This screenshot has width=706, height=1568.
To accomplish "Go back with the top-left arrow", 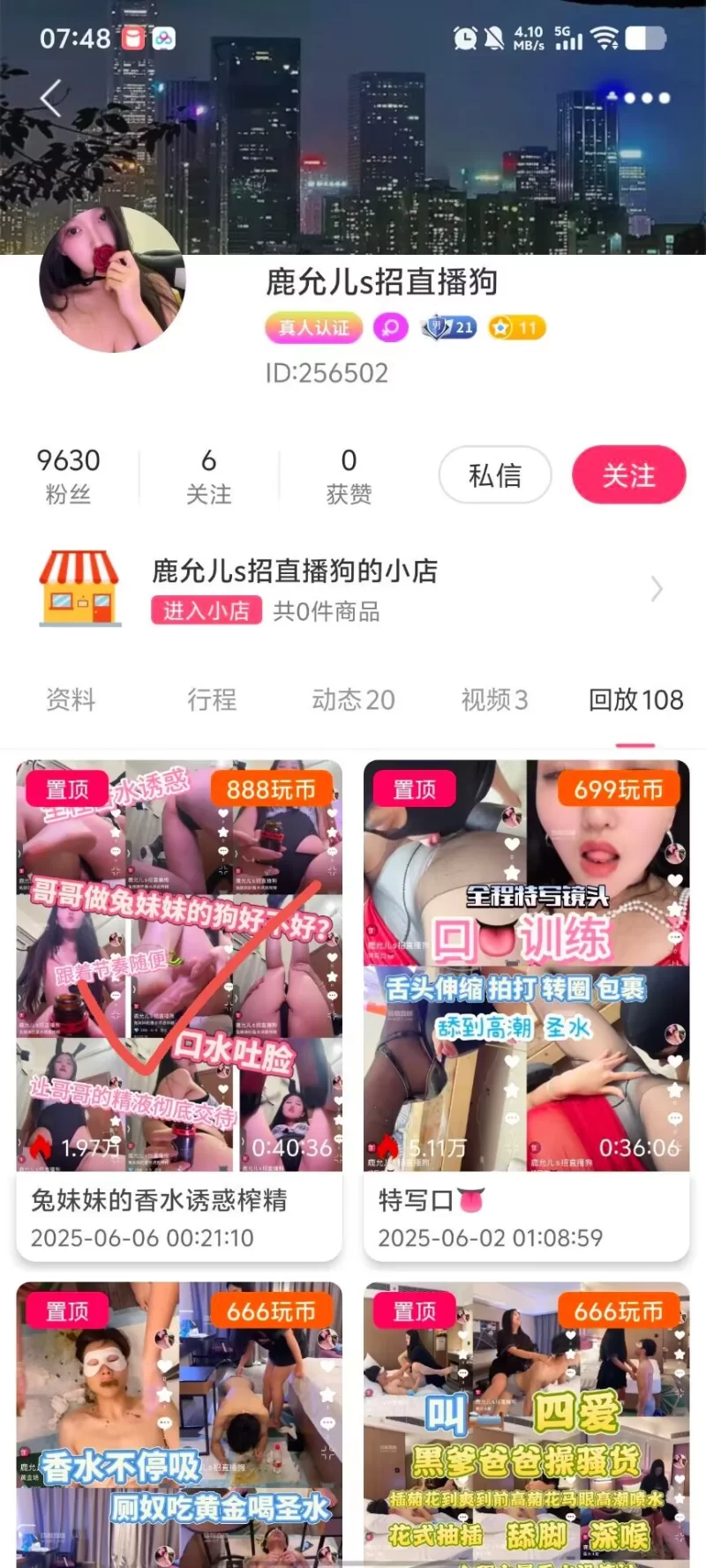I will 51,98.
